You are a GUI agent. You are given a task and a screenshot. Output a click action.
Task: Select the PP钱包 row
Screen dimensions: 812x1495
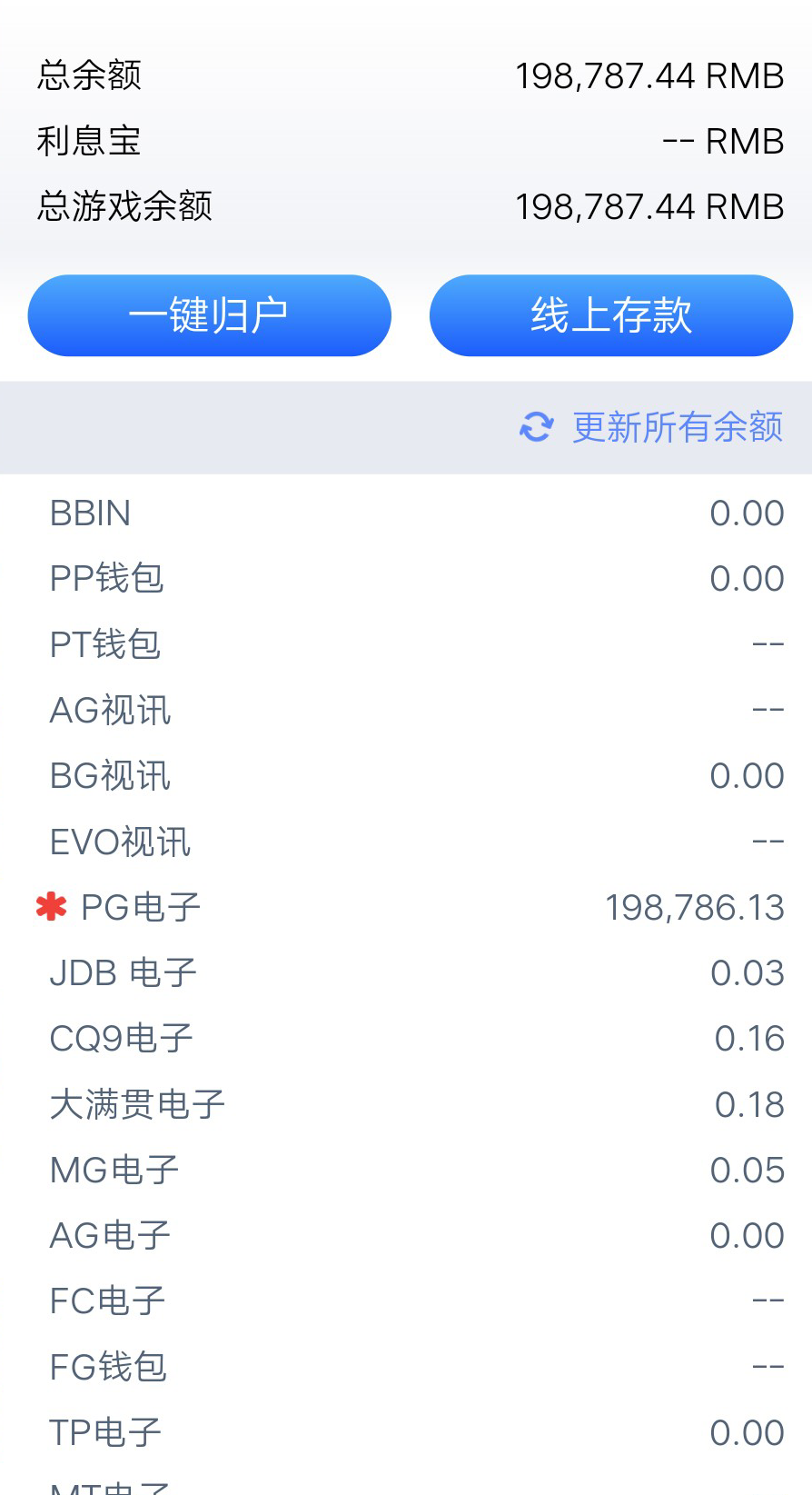click(406, 579)
